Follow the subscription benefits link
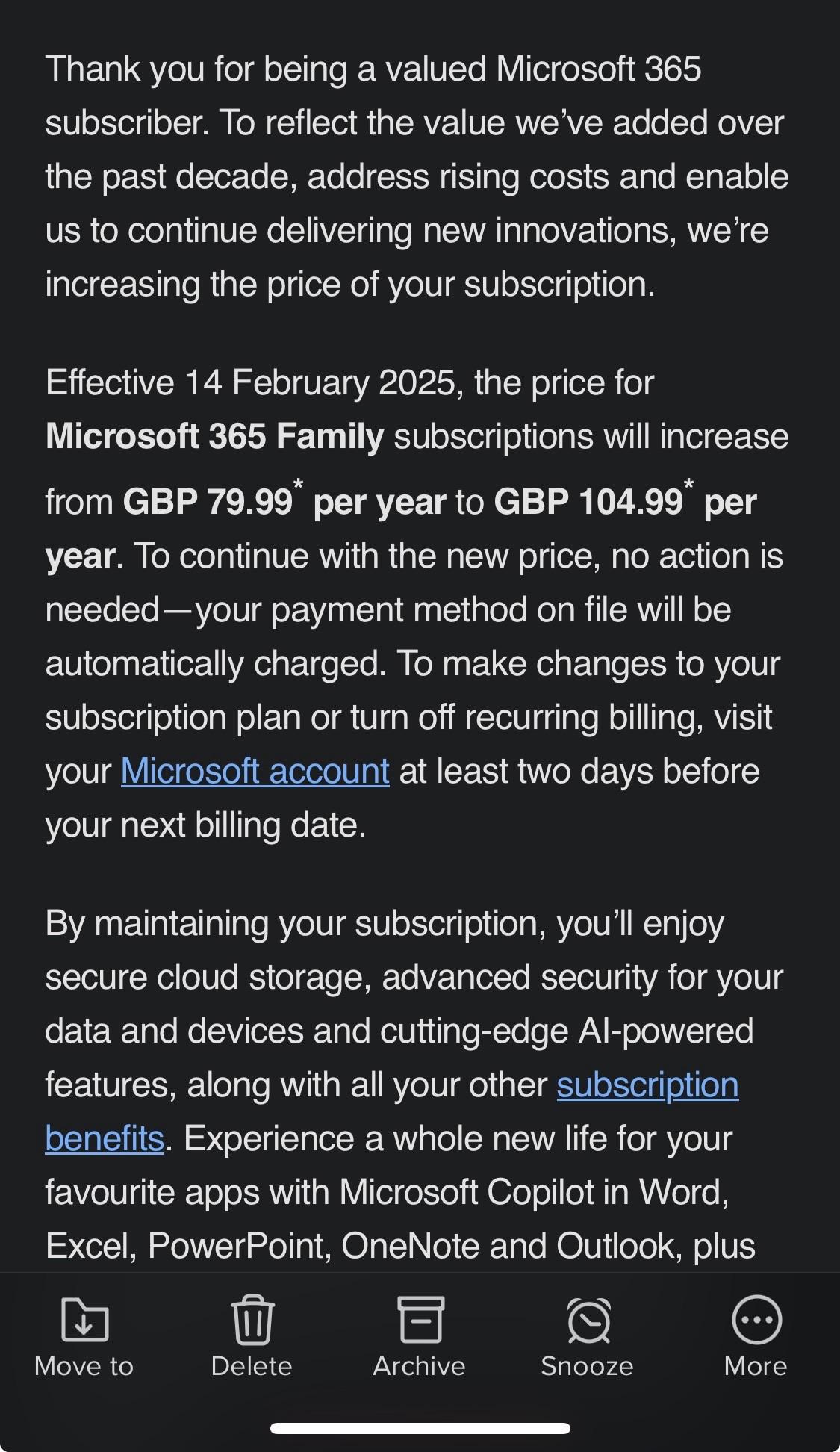This screenshot has width=840, height=1452. 647,1085
